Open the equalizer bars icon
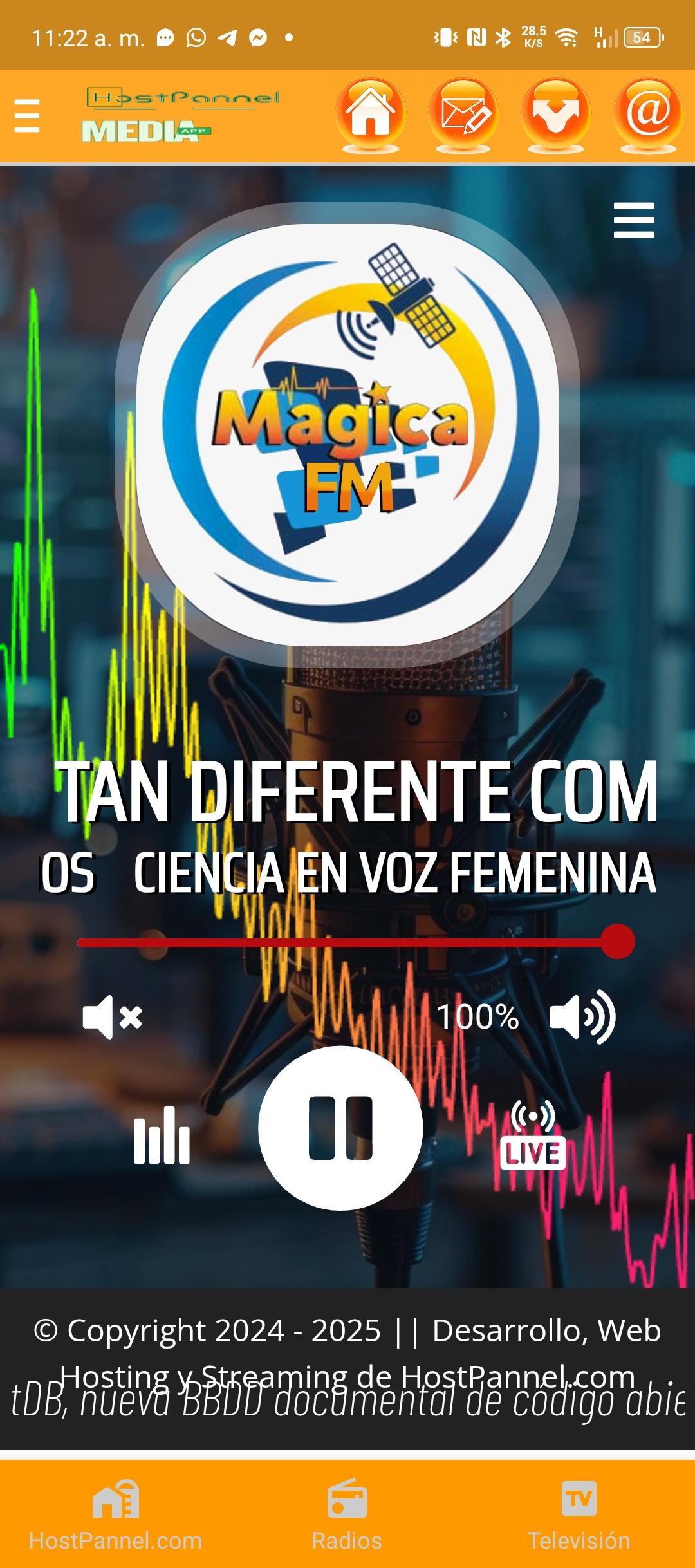Screen dimensions: 695x1568 click(x=162, y=1135)
